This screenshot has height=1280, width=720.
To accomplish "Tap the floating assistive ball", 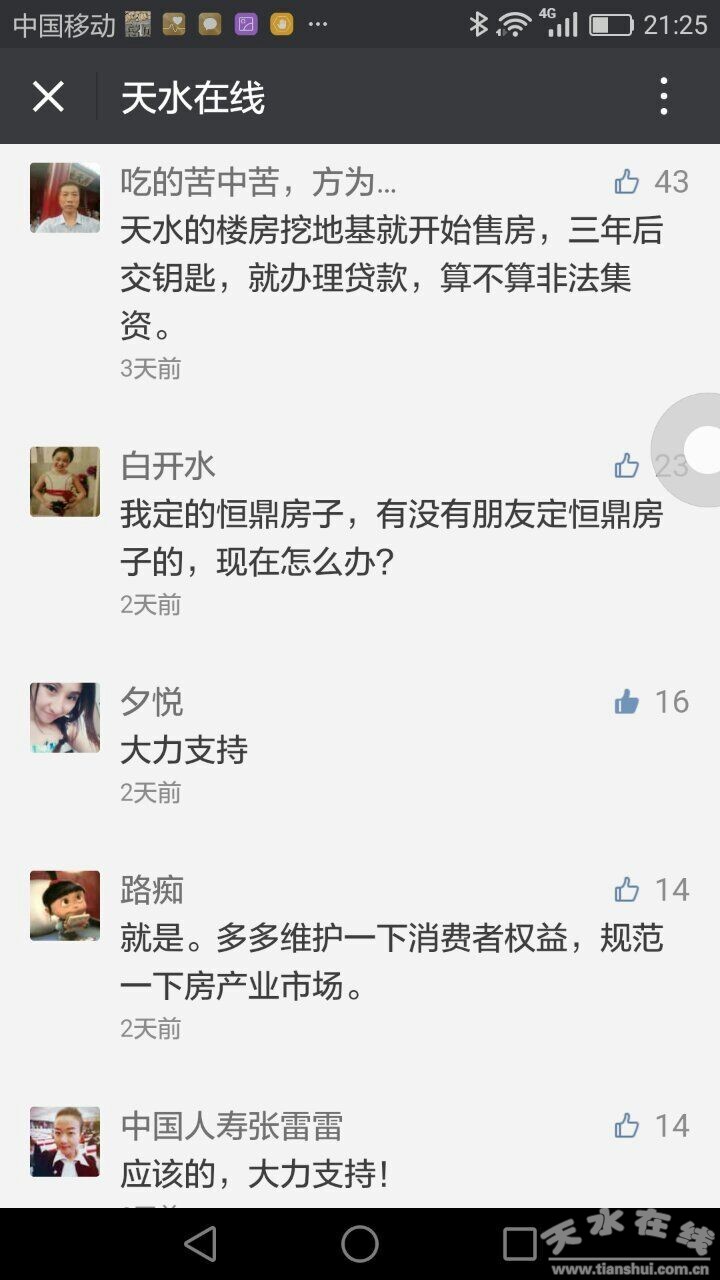I will click(700, 450).
